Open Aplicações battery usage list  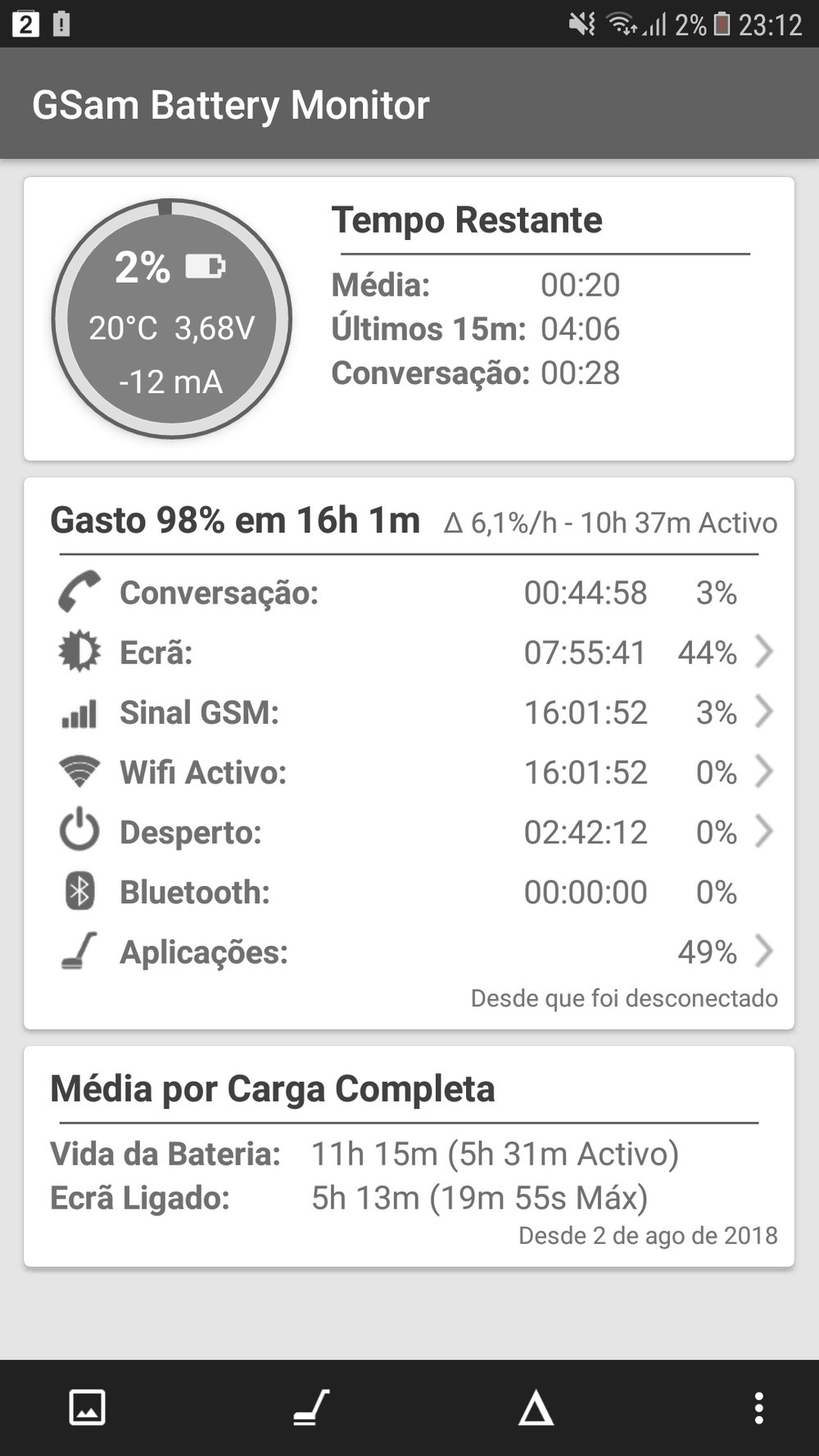(409, 952)
